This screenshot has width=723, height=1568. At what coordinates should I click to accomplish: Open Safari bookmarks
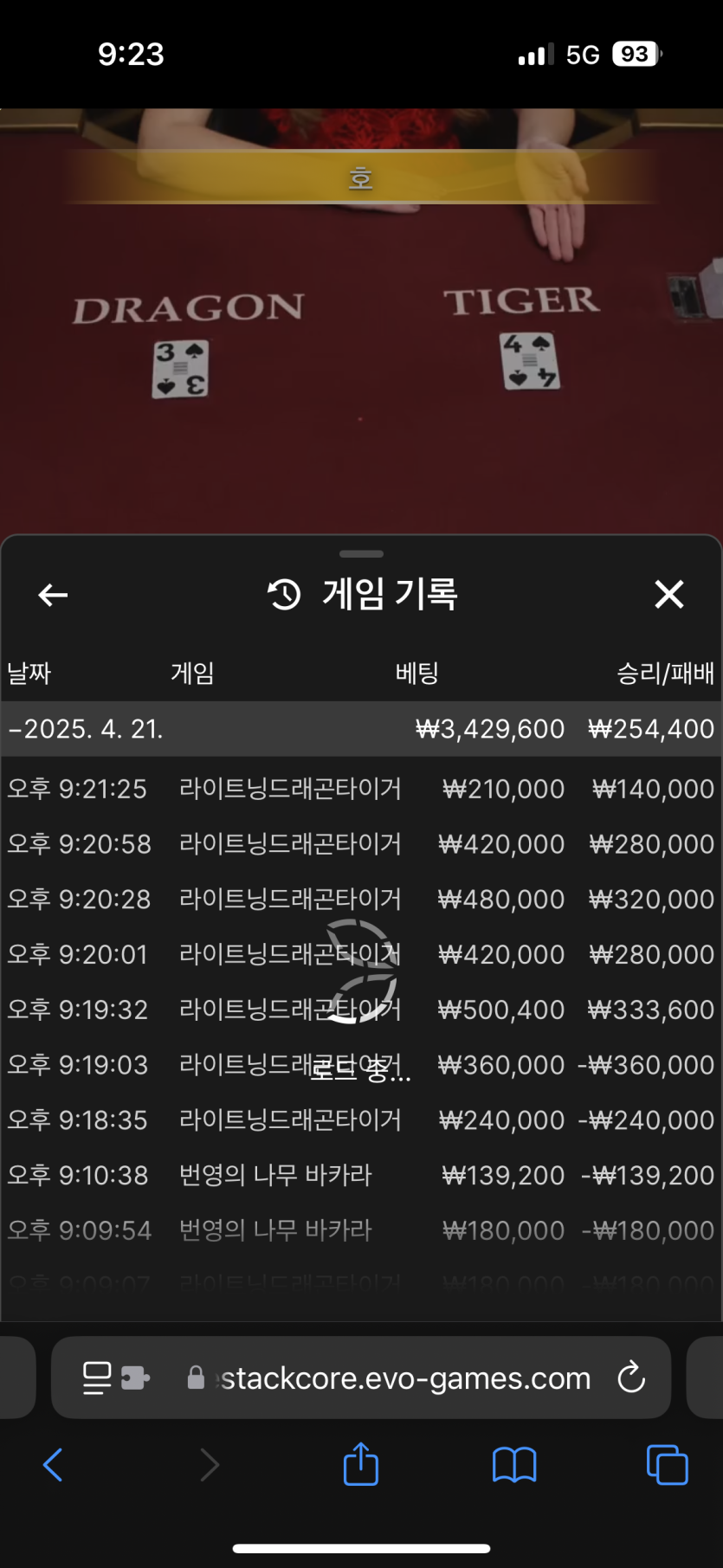[514, 1465]
